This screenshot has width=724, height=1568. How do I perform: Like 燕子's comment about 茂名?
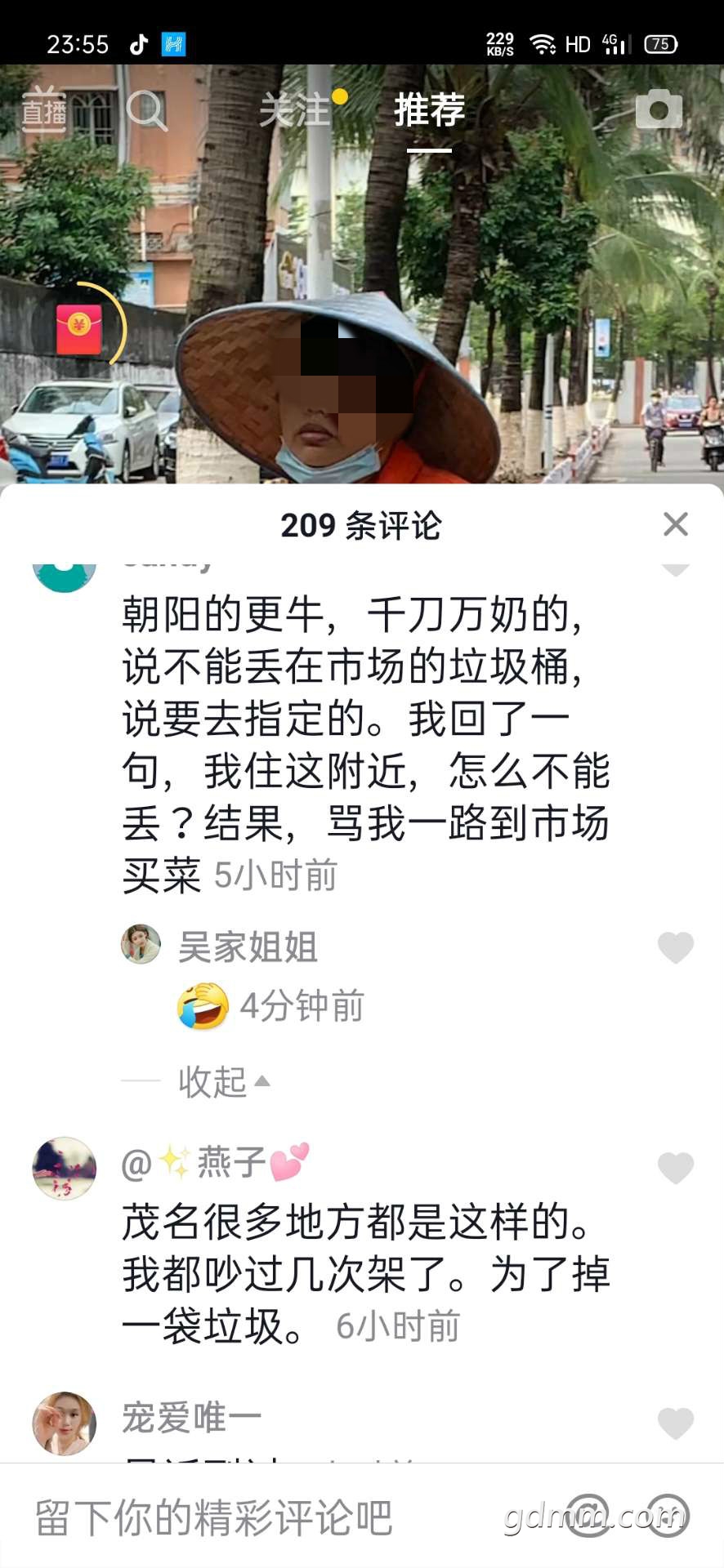pos(675,1168)
